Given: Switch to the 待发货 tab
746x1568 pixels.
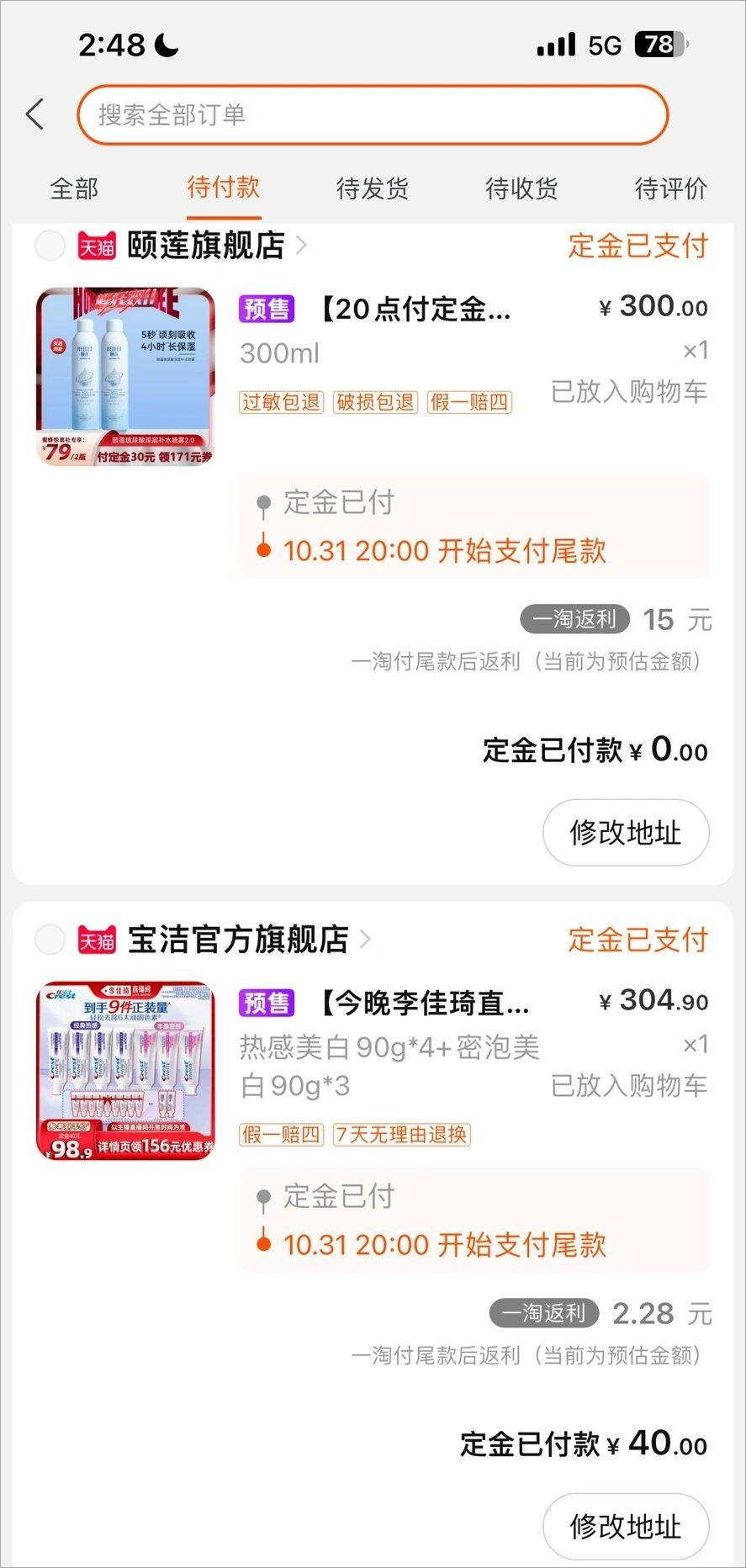Looking at the screenshot, I should [373, 188].
